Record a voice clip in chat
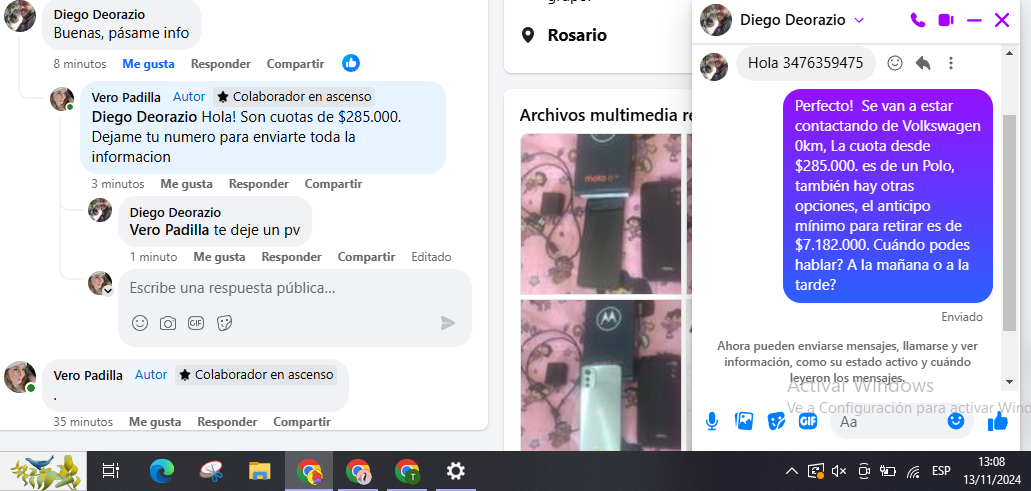 712,421
